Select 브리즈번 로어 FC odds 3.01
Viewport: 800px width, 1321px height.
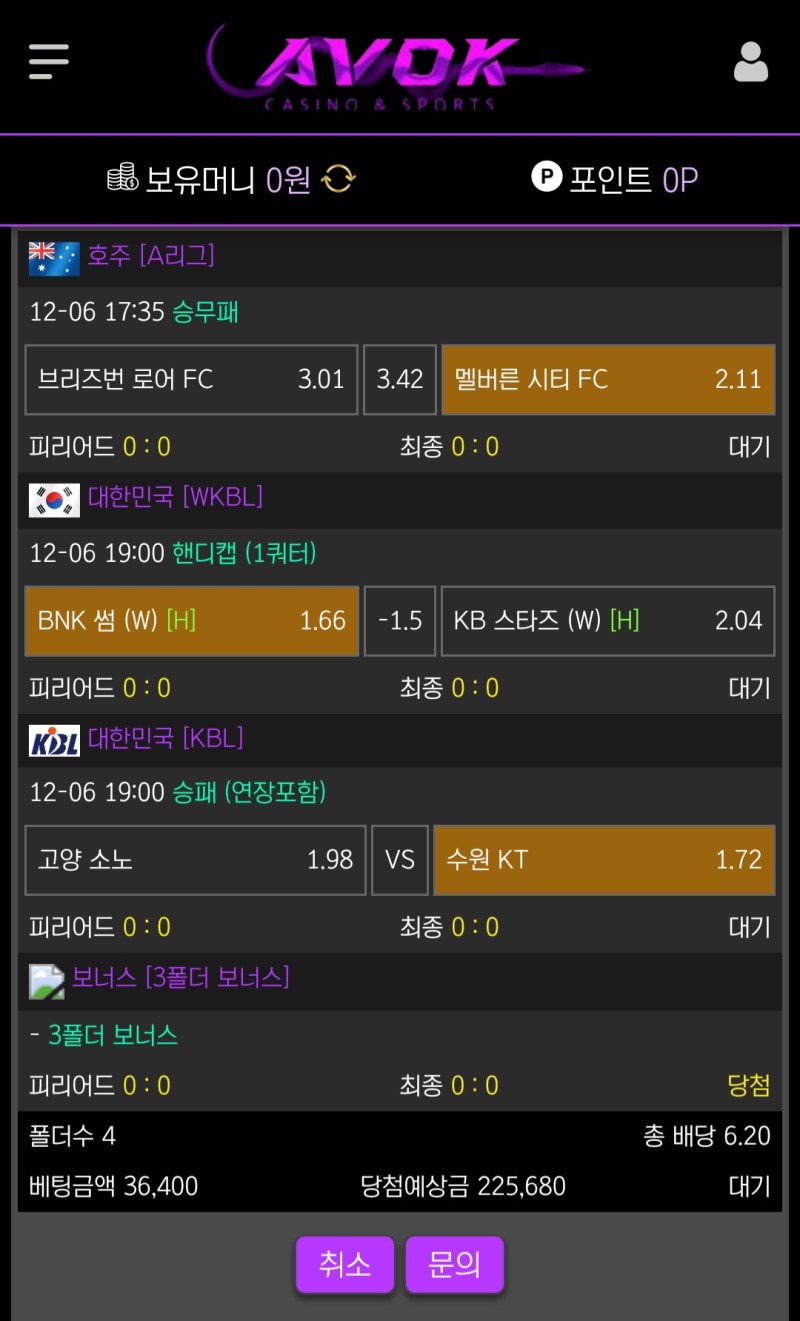[x=191, y=380]
